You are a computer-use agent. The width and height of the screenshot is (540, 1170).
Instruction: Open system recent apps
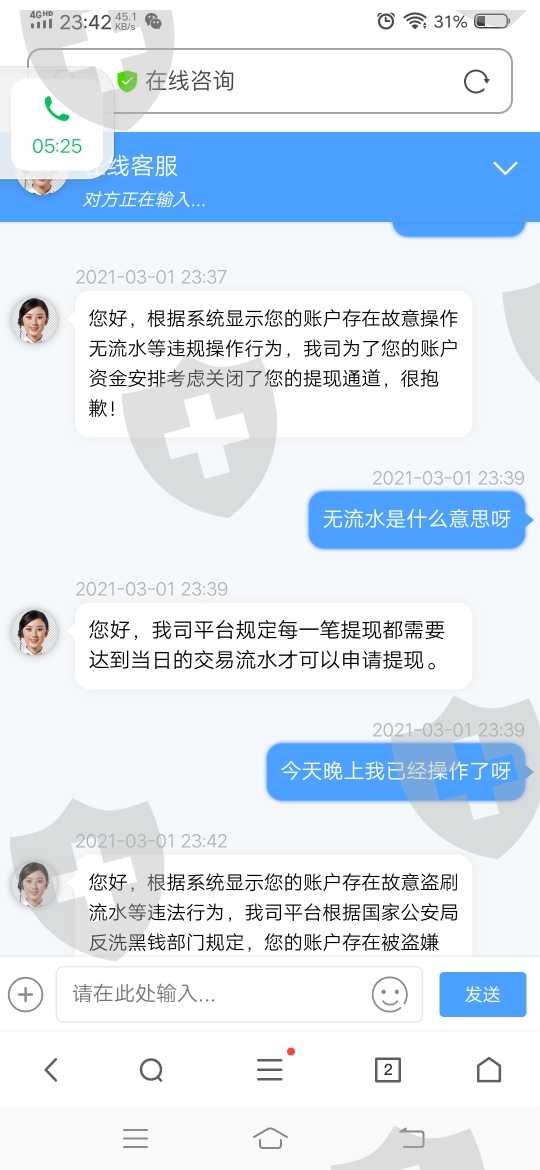(x=136, y=1138)
